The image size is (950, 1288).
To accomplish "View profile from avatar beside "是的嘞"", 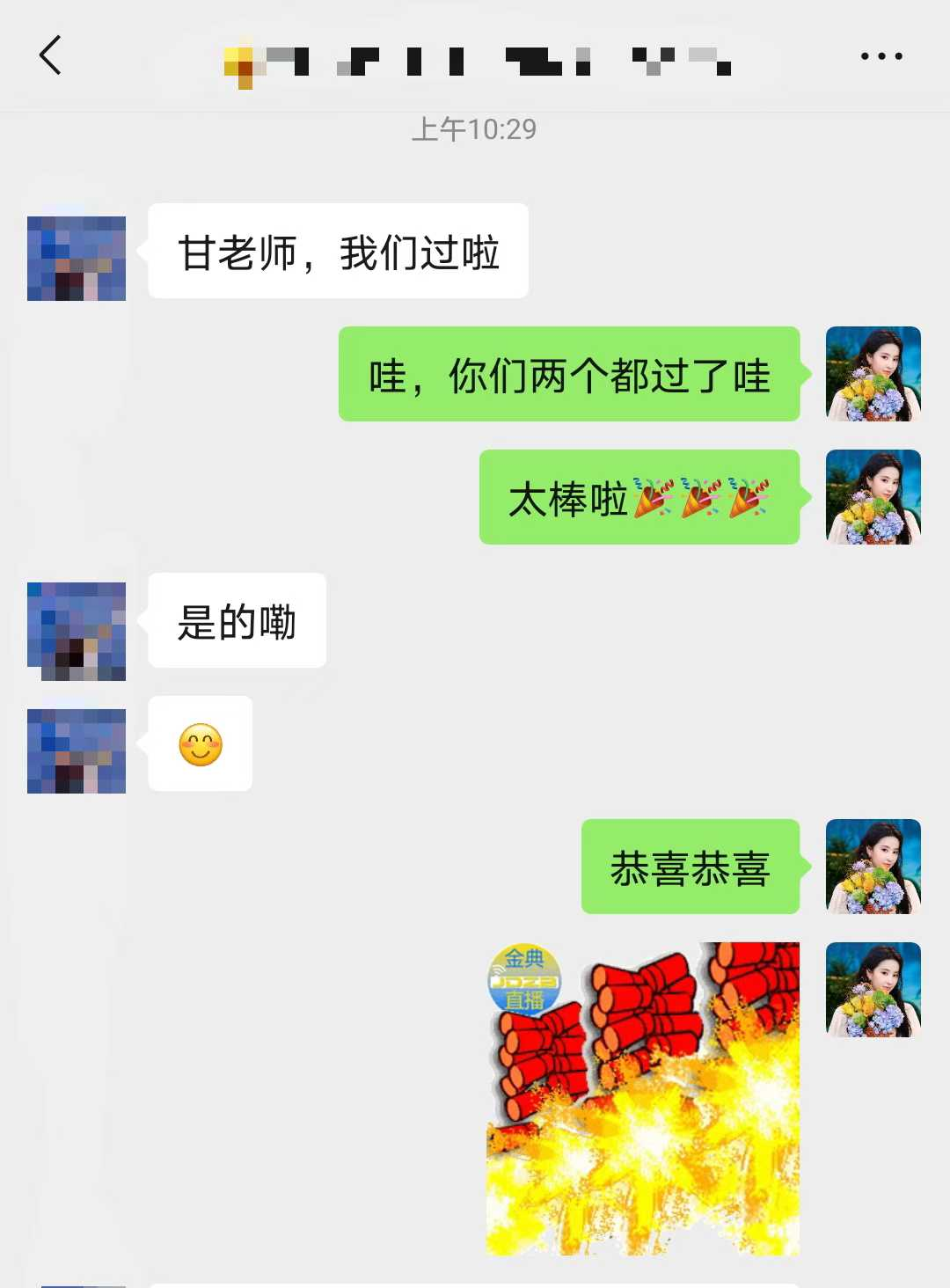I will point(77,631).
